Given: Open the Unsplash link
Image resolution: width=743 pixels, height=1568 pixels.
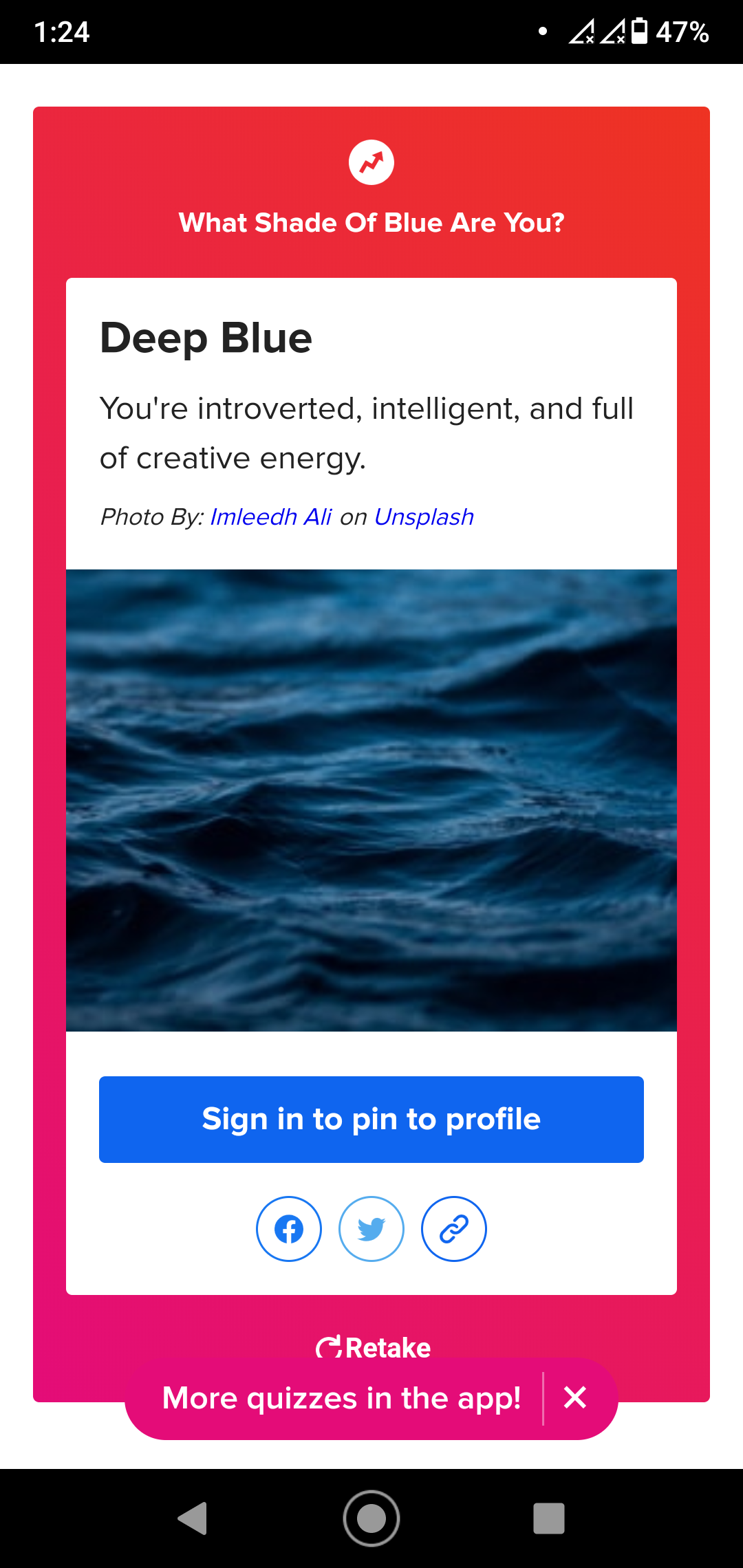Looking at the screenshot, I should coord(424,516).
